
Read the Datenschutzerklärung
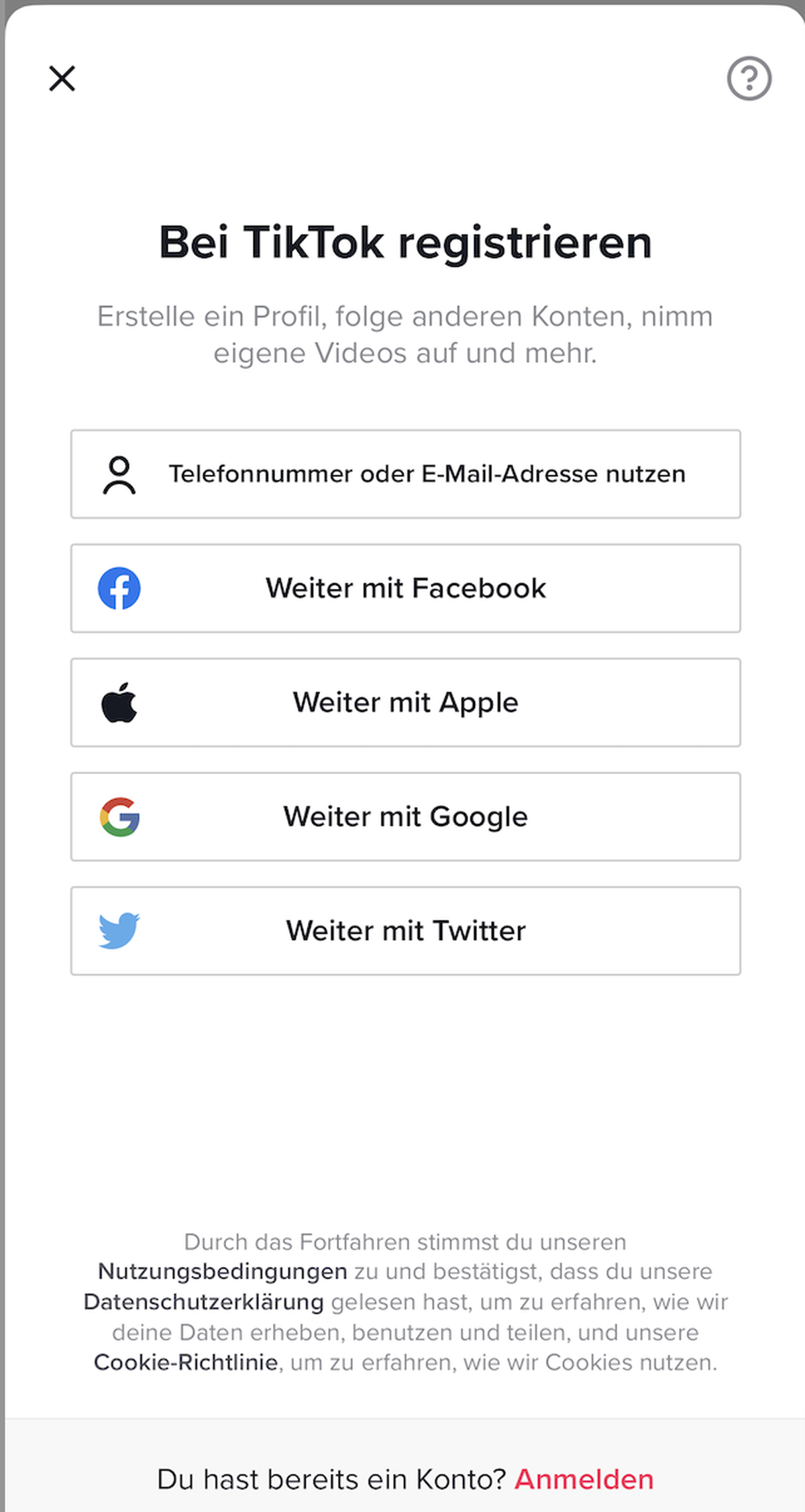coord(204,1301)
